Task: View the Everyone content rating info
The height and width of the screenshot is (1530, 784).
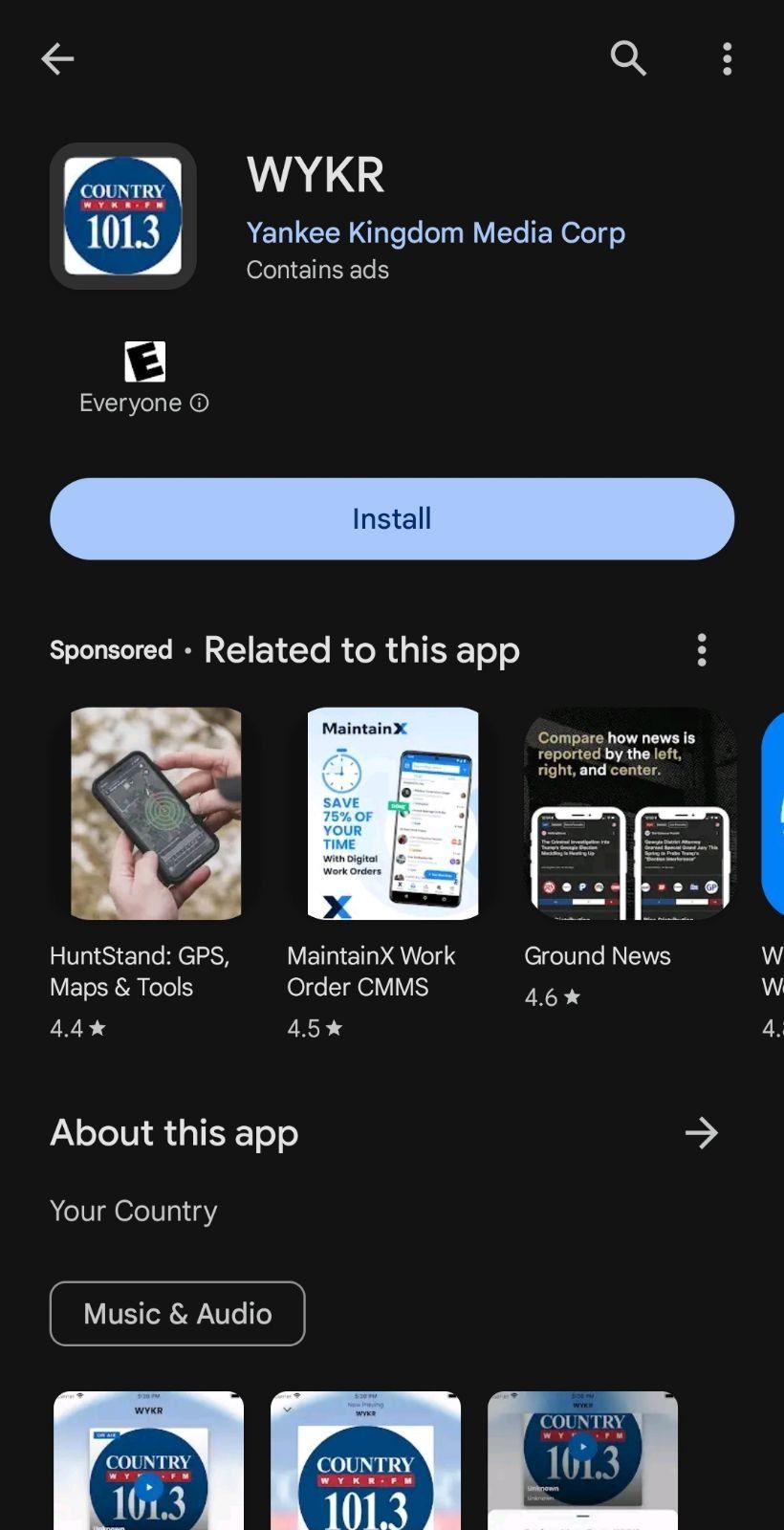Action: pos(144,380)
